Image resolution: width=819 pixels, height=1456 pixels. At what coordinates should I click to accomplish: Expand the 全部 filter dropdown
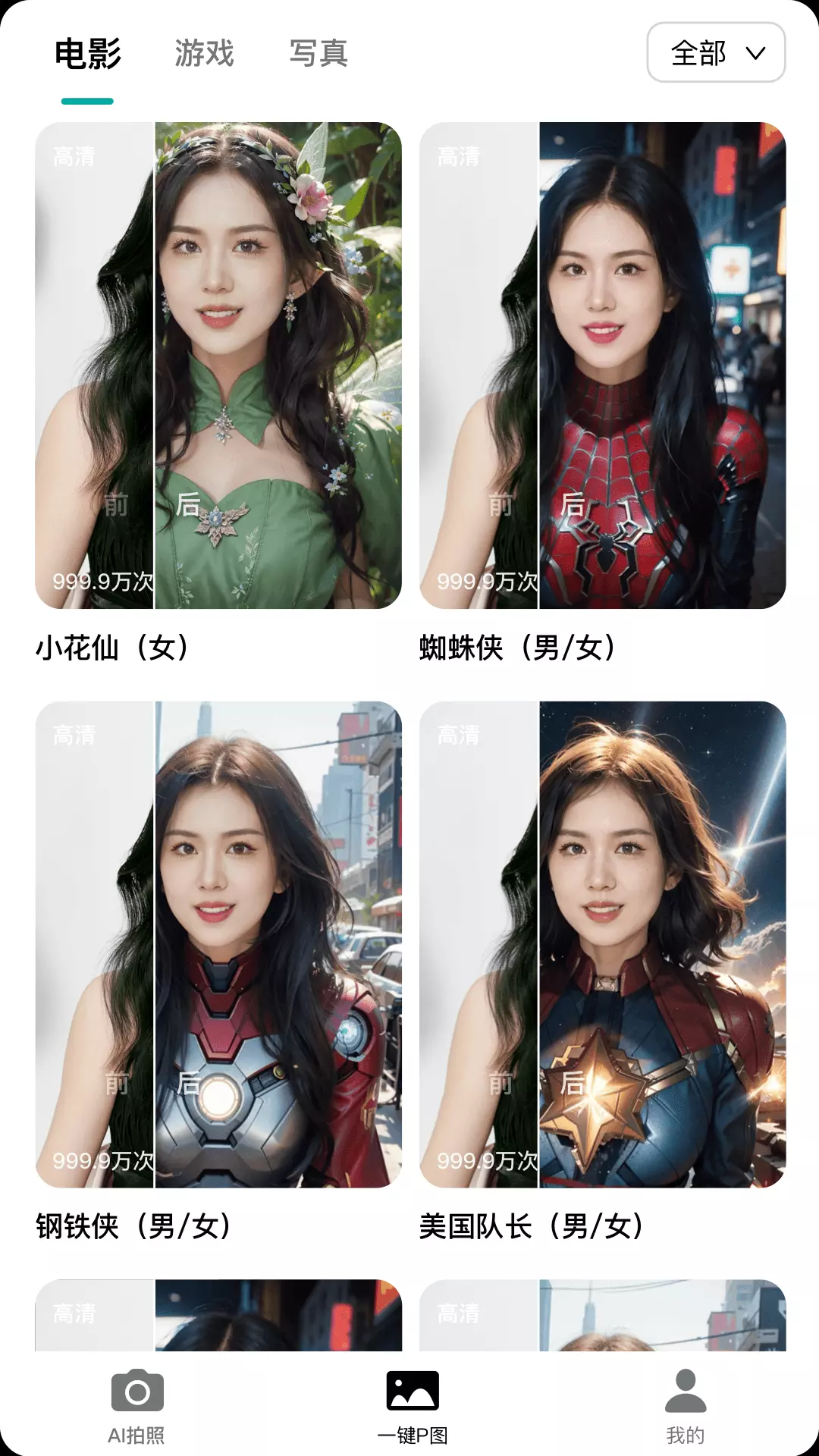coord(716,52)
